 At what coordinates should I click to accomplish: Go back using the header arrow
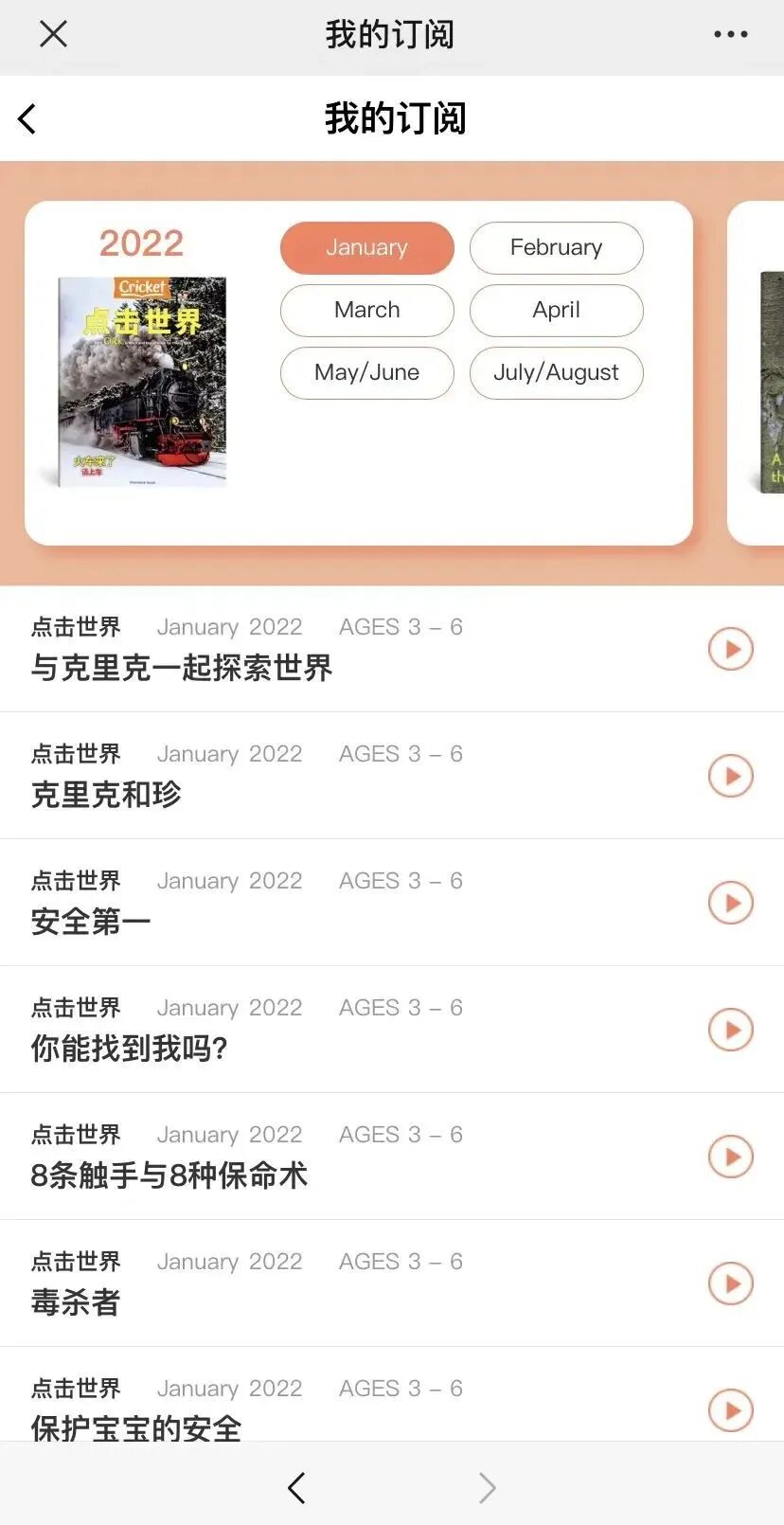point(27,119)
